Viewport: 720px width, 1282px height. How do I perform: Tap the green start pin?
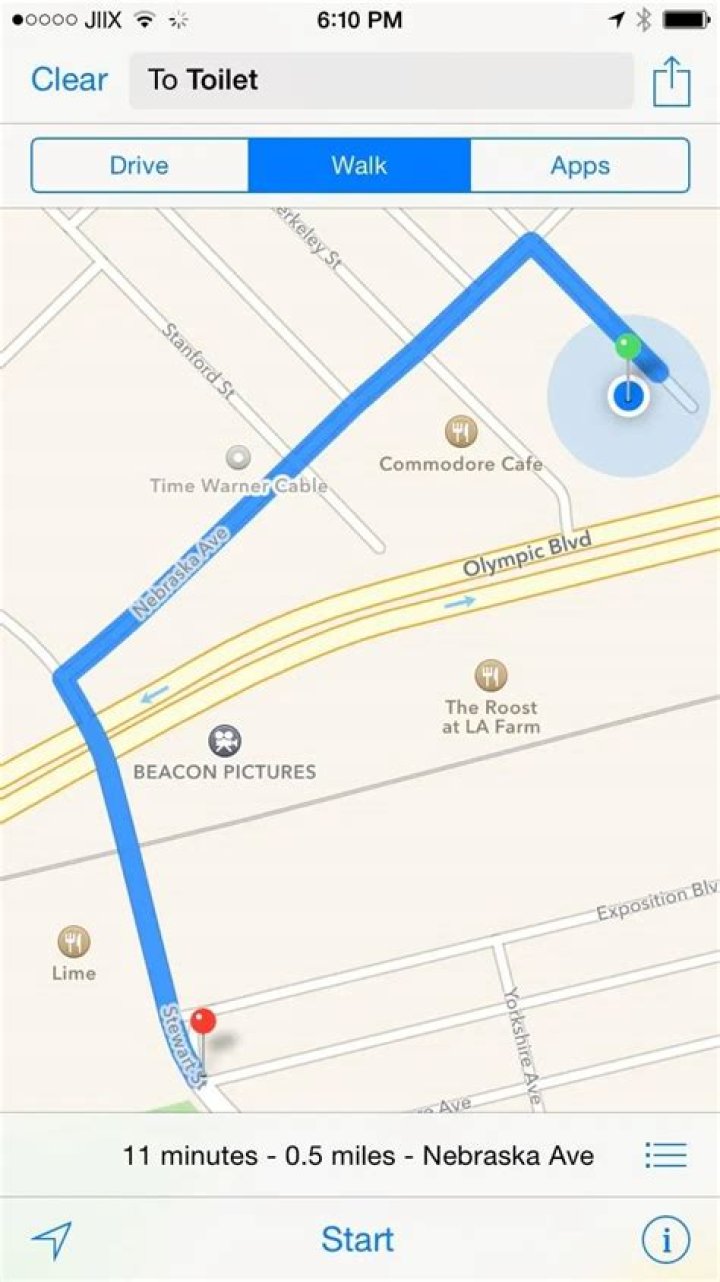click(627, 347)
